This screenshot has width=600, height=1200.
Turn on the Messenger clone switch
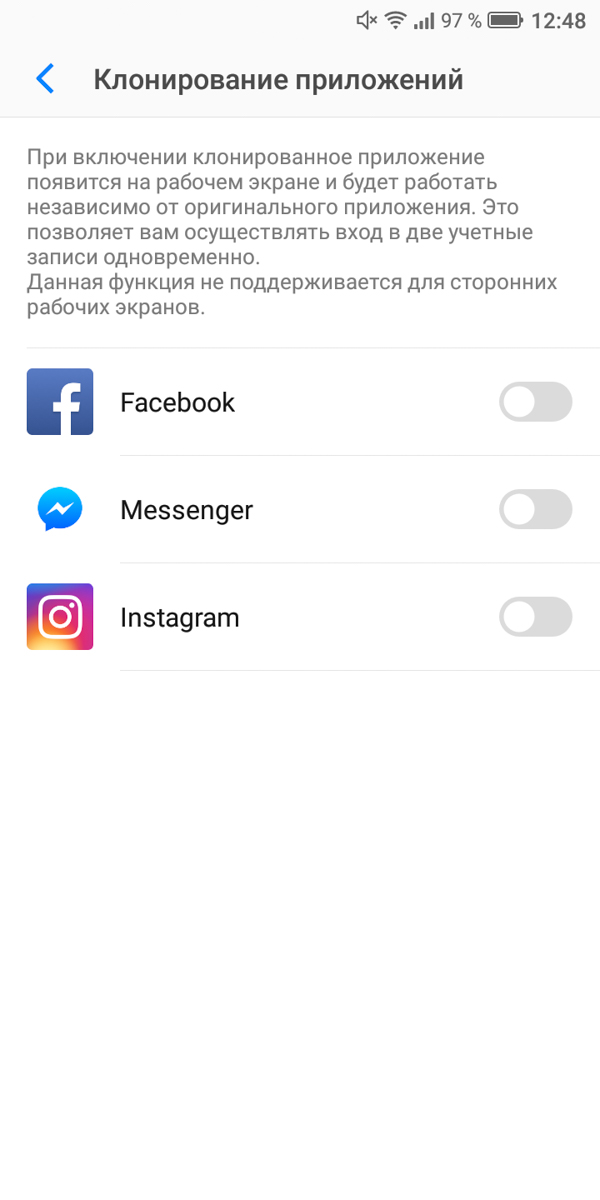[536, 509]
